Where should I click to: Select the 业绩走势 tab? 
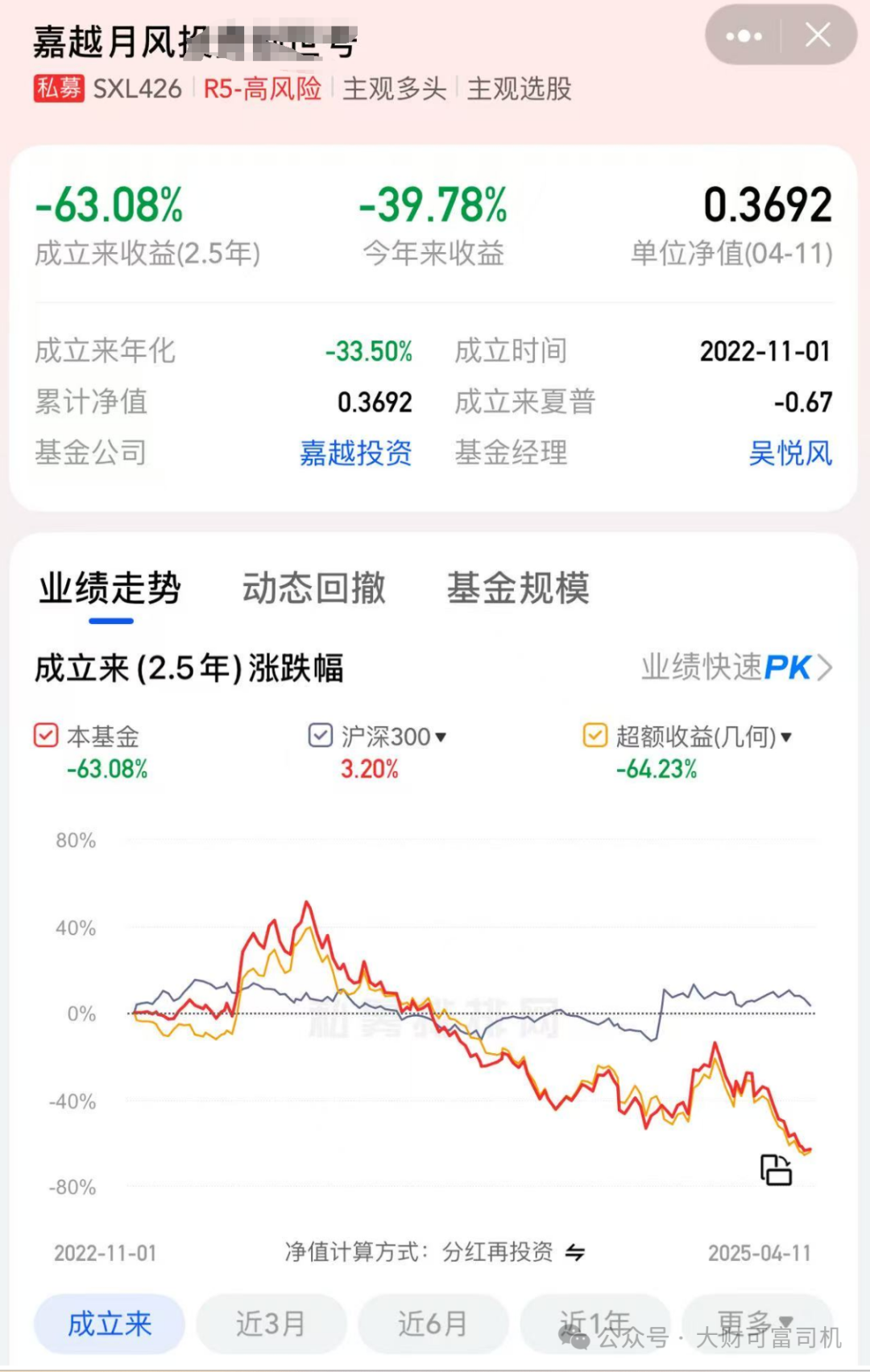[110, 588]
